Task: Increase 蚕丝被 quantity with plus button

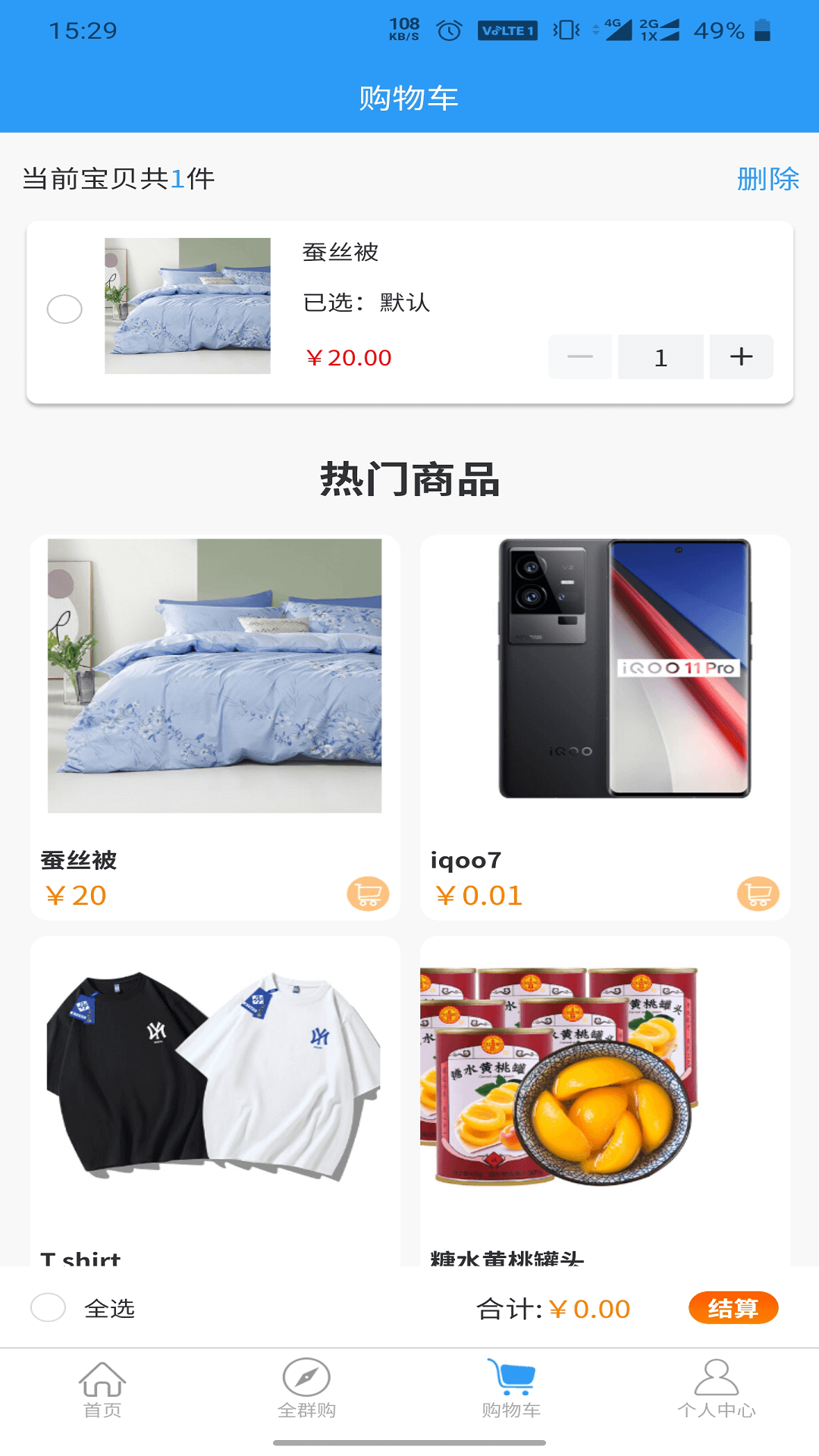Action: point(741,356)
